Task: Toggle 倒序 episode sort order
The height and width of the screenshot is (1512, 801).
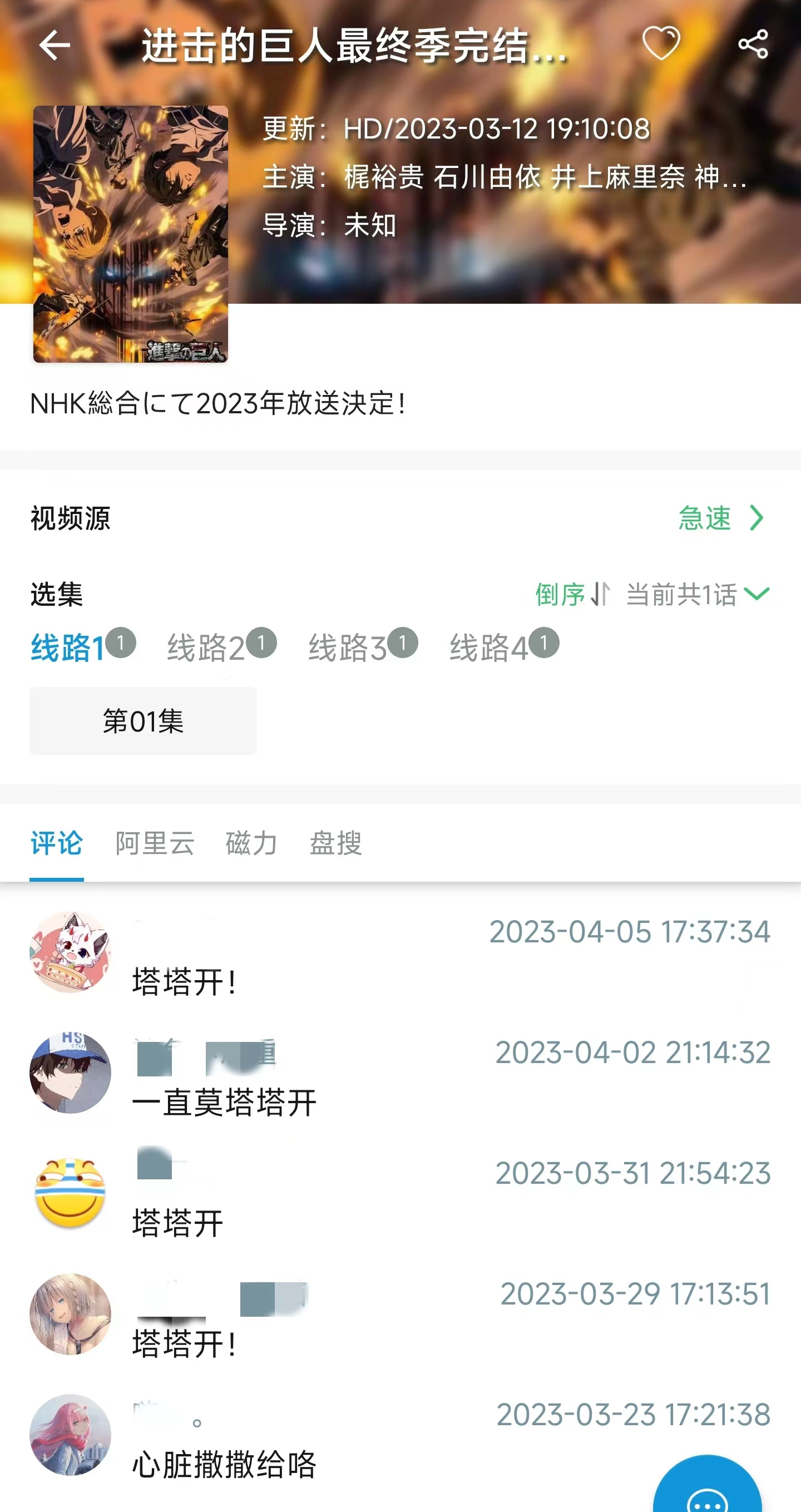Action: click(572, 594)
